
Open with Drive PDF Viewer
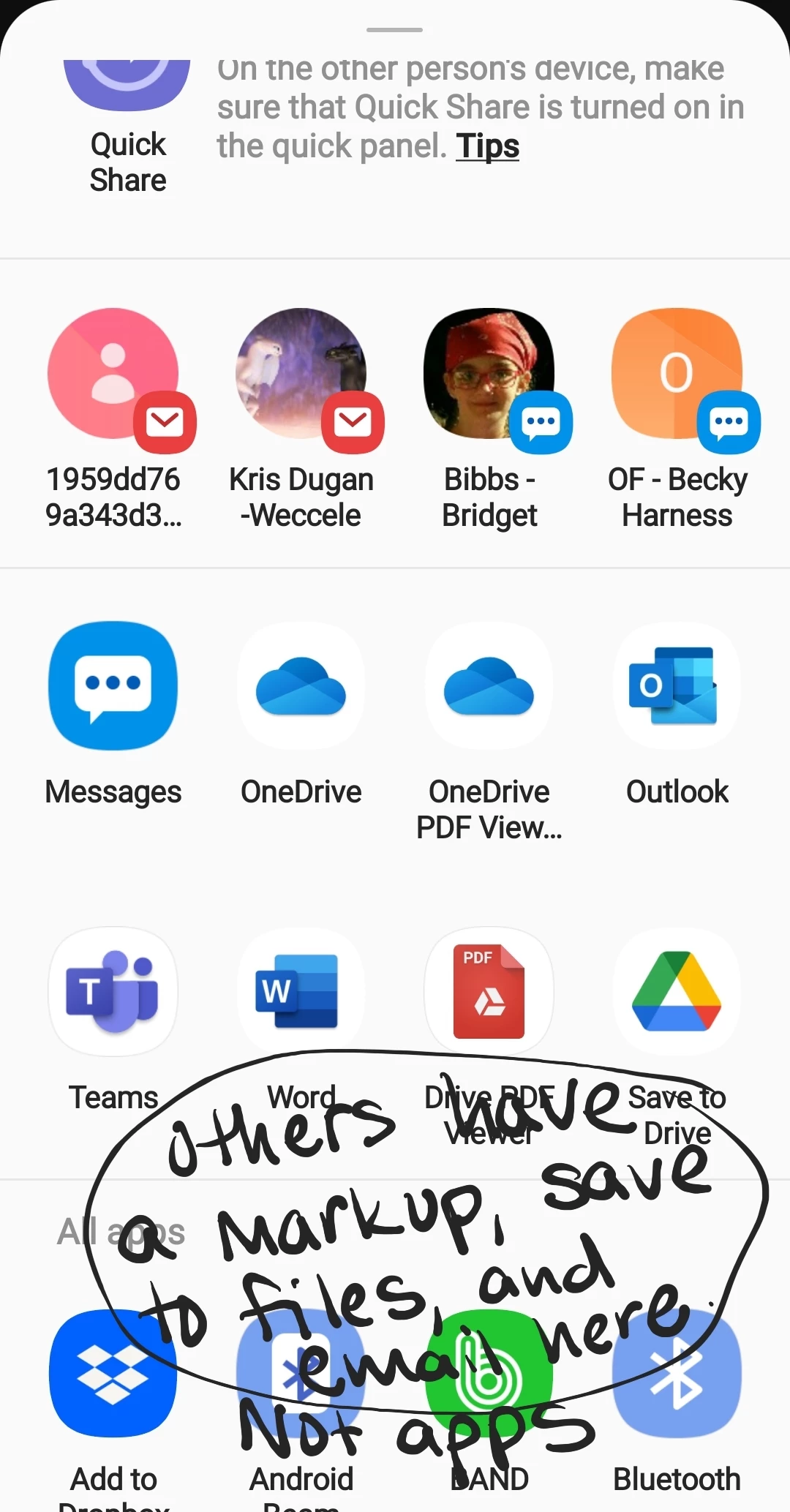tap(489, 991)
